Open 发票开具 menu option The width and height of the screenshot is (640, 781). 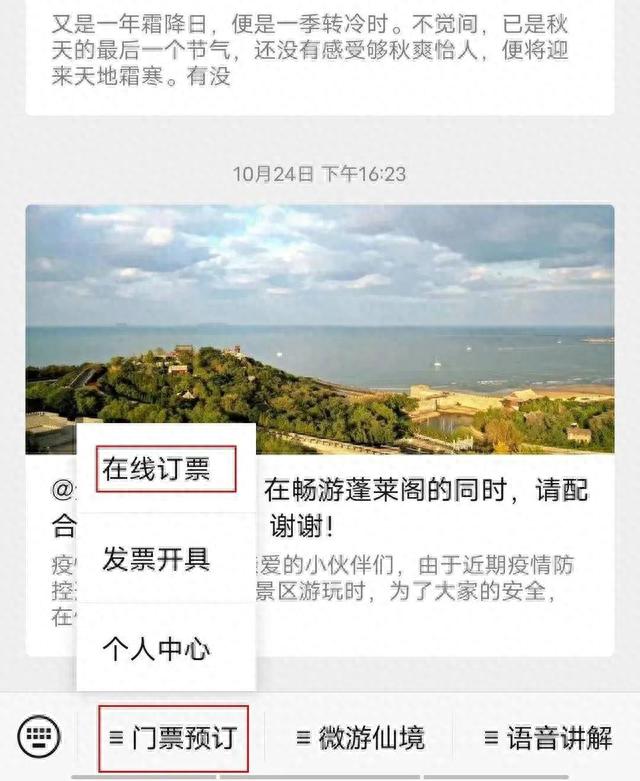pos(156,559)
